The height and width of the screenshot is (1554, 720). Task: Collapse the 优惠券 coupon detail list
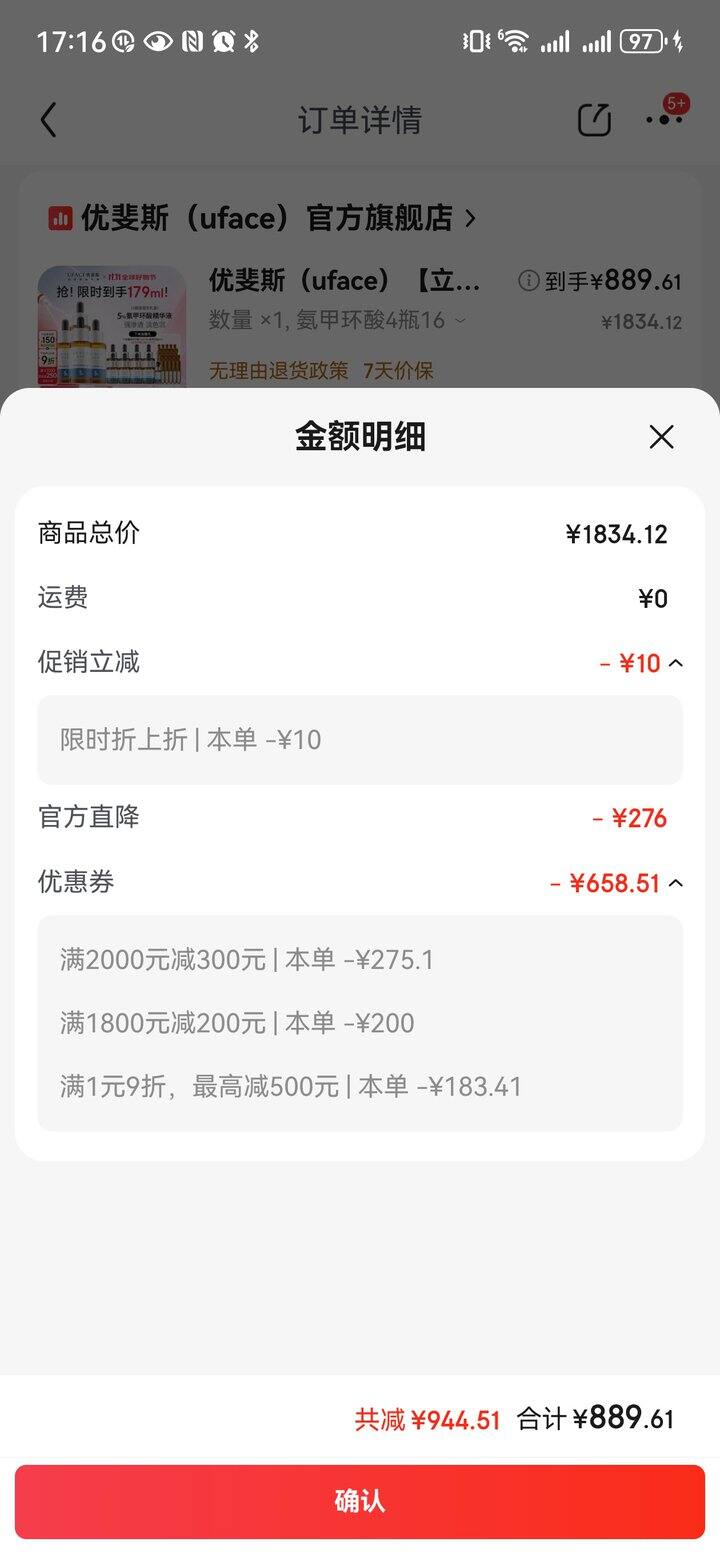click(x=676, y=882)
